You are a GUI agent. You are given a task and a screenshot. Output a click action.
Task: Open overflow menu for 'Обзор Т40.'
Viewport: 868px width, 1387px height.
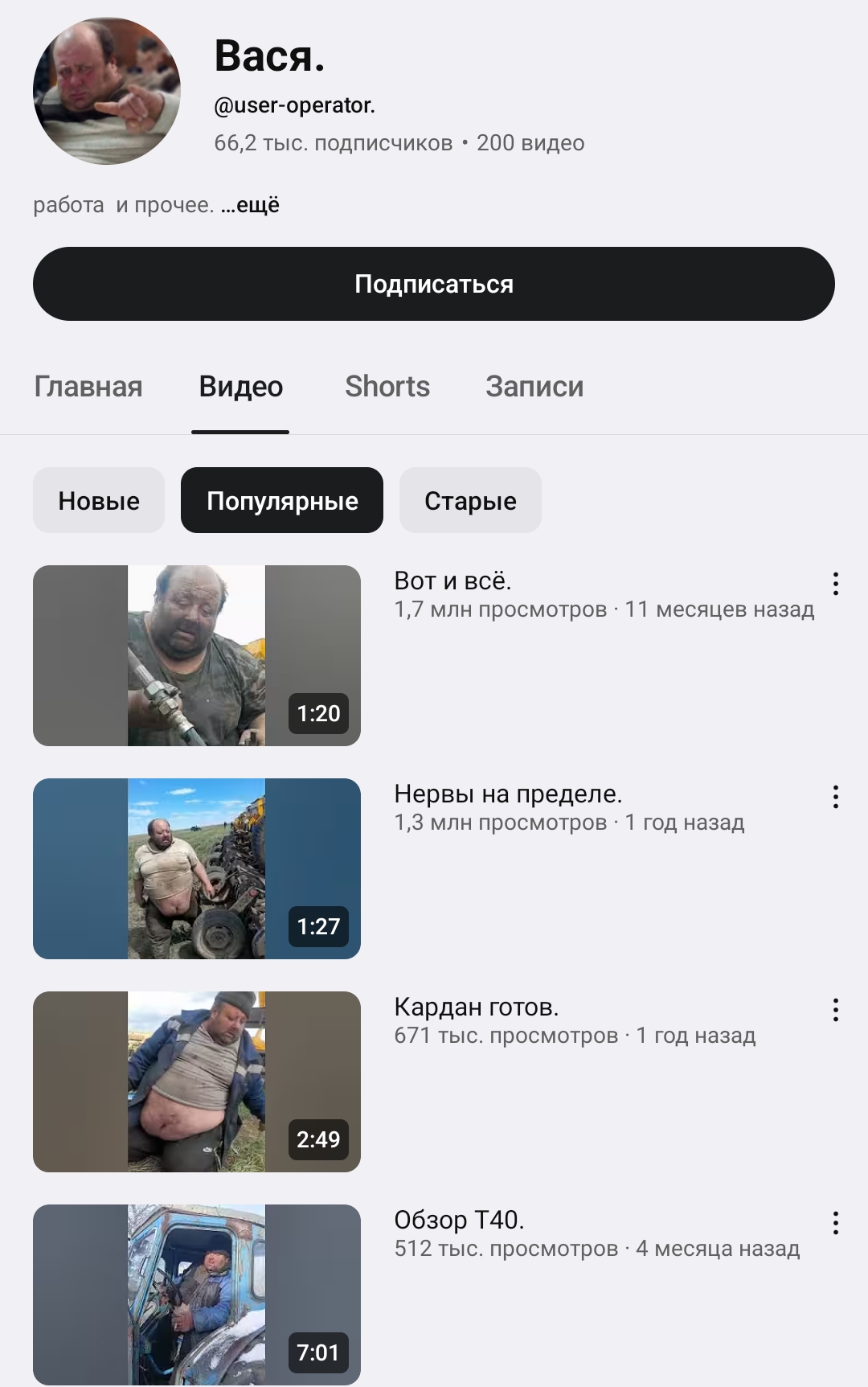pos(836,1223)
